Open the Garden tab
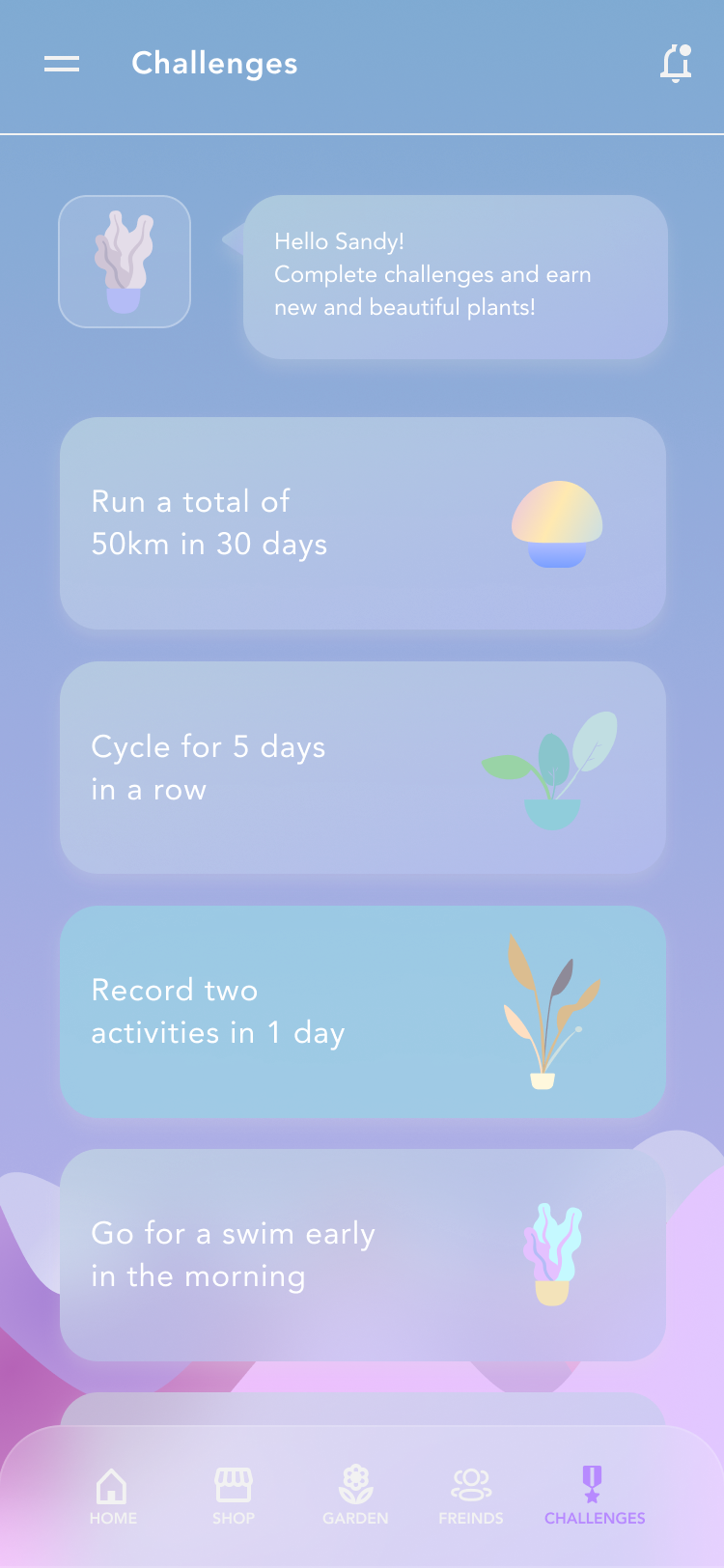This screenshot has height=1568, width=724. click(x=355, y=1497)
